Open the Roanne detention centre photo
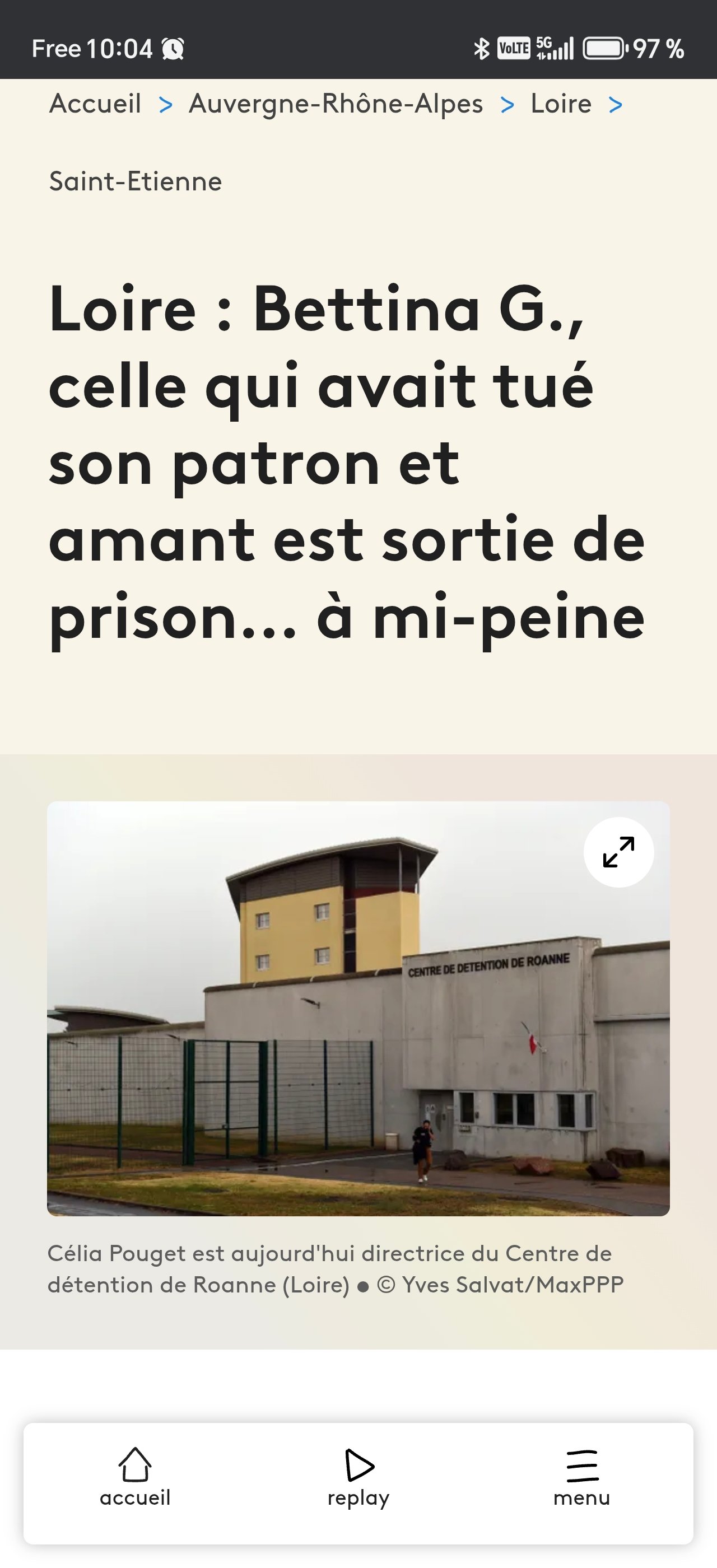 358,1008
